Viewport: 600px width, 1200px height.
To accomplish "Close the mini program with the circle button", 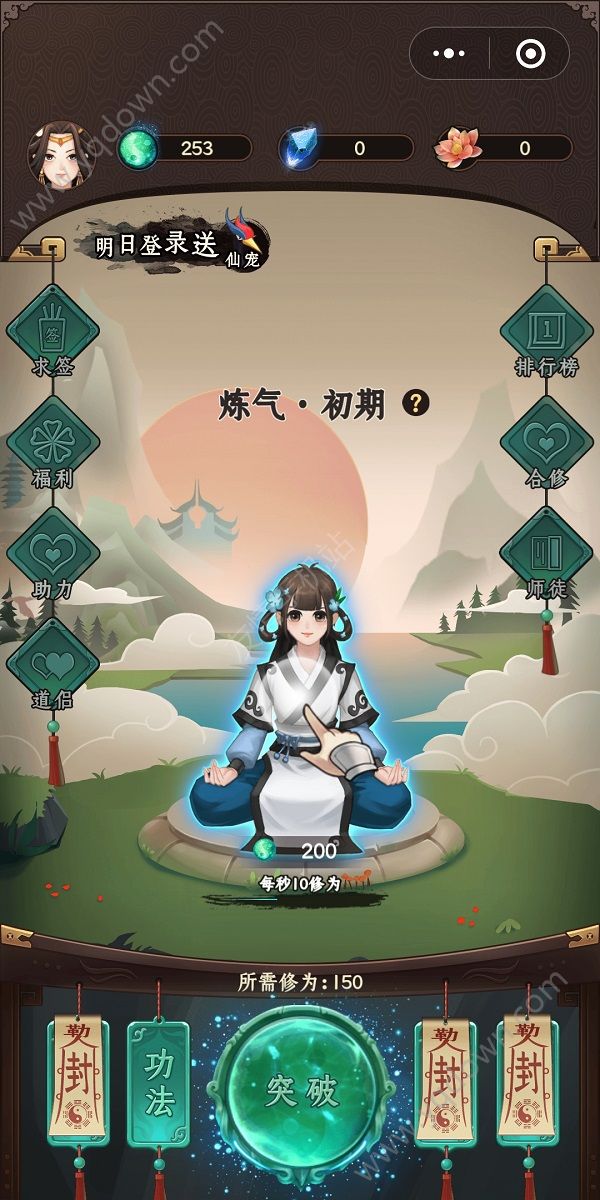I will 530,53.
